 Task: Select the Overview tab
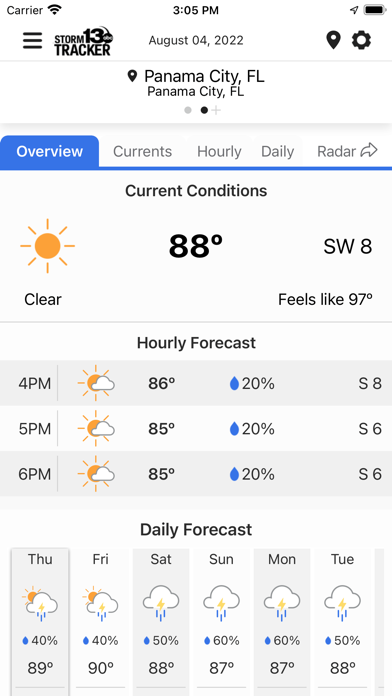point(49,151)
